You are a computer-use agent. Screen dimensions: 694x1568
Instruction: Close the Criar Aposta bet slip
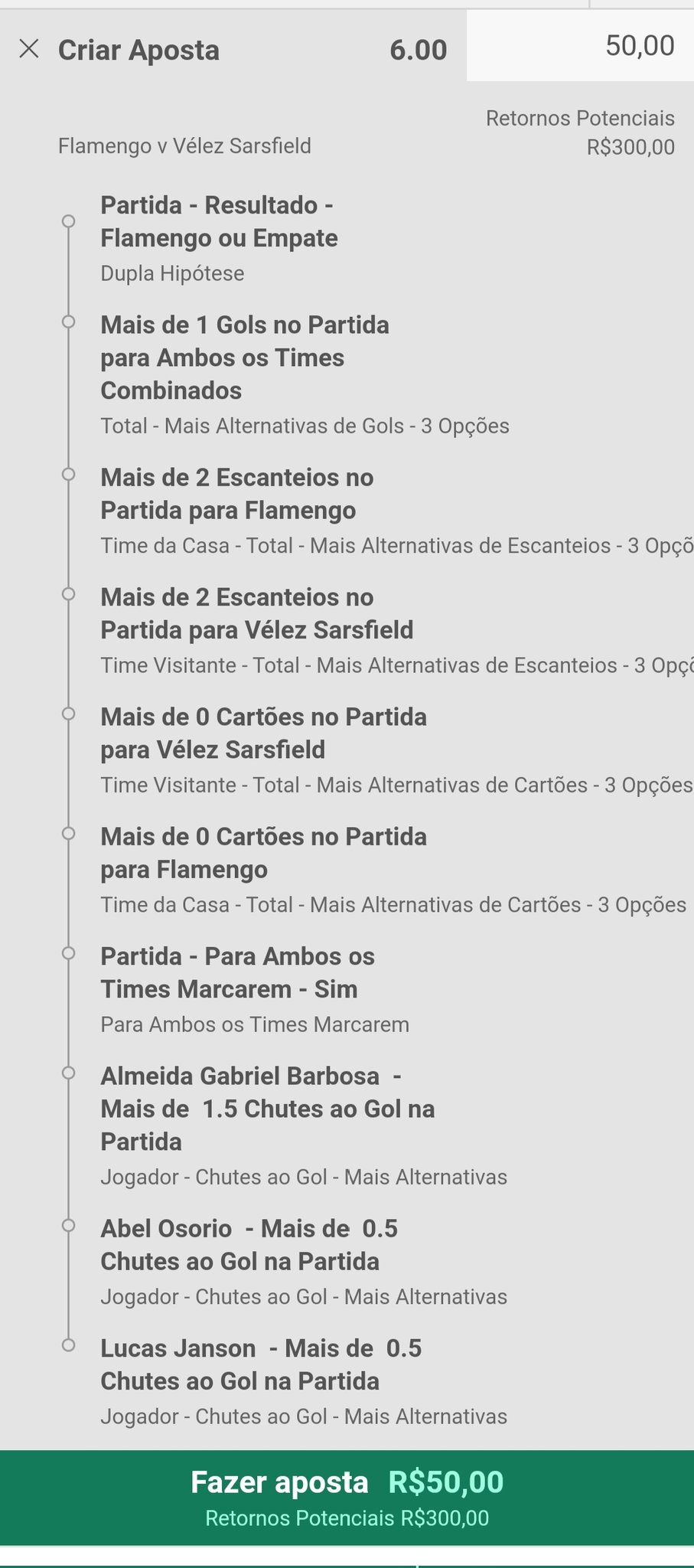click(29, 50)
